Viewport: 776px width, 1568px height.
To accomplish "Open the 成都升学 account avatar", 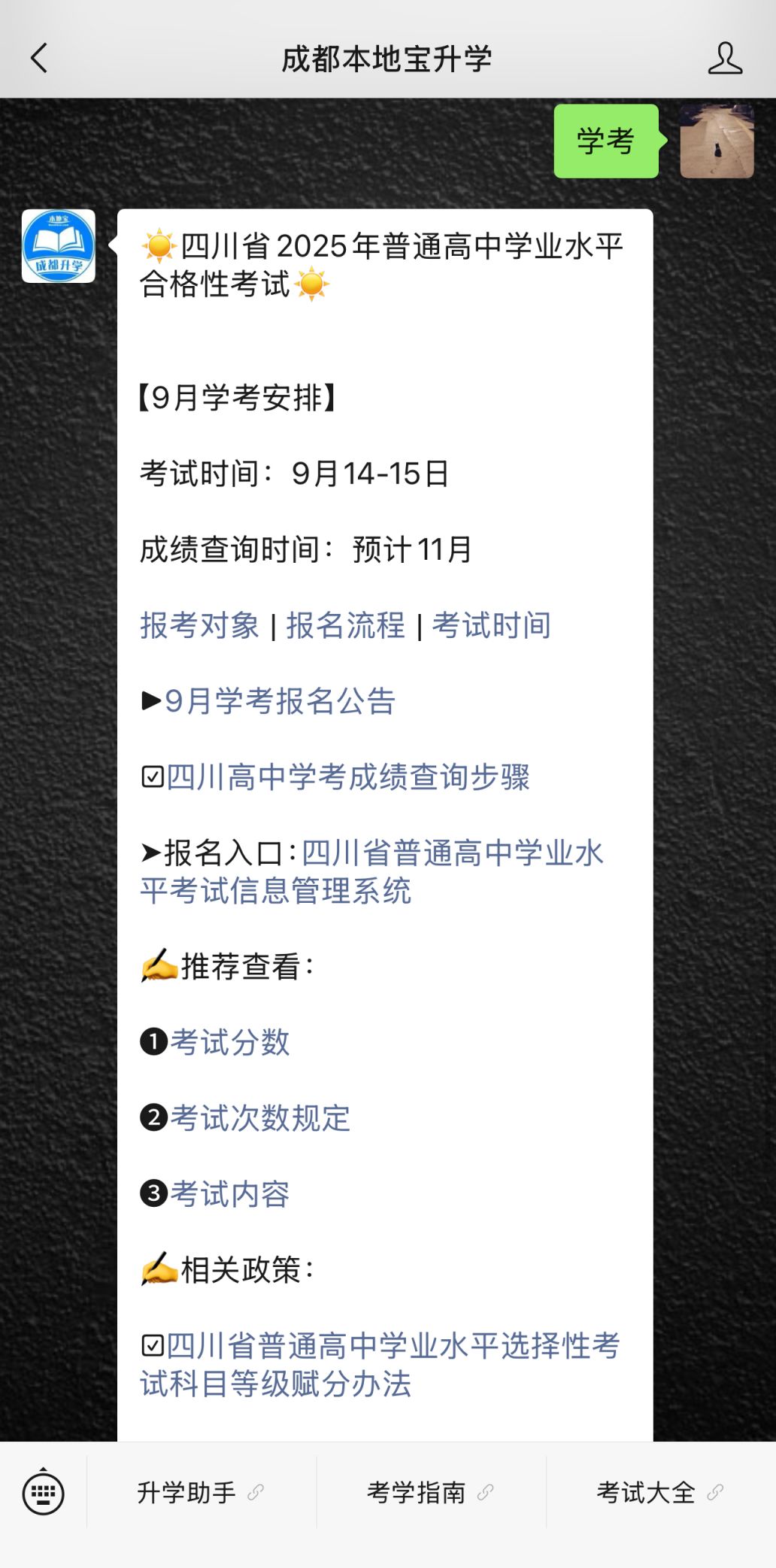I will (59, 246).
